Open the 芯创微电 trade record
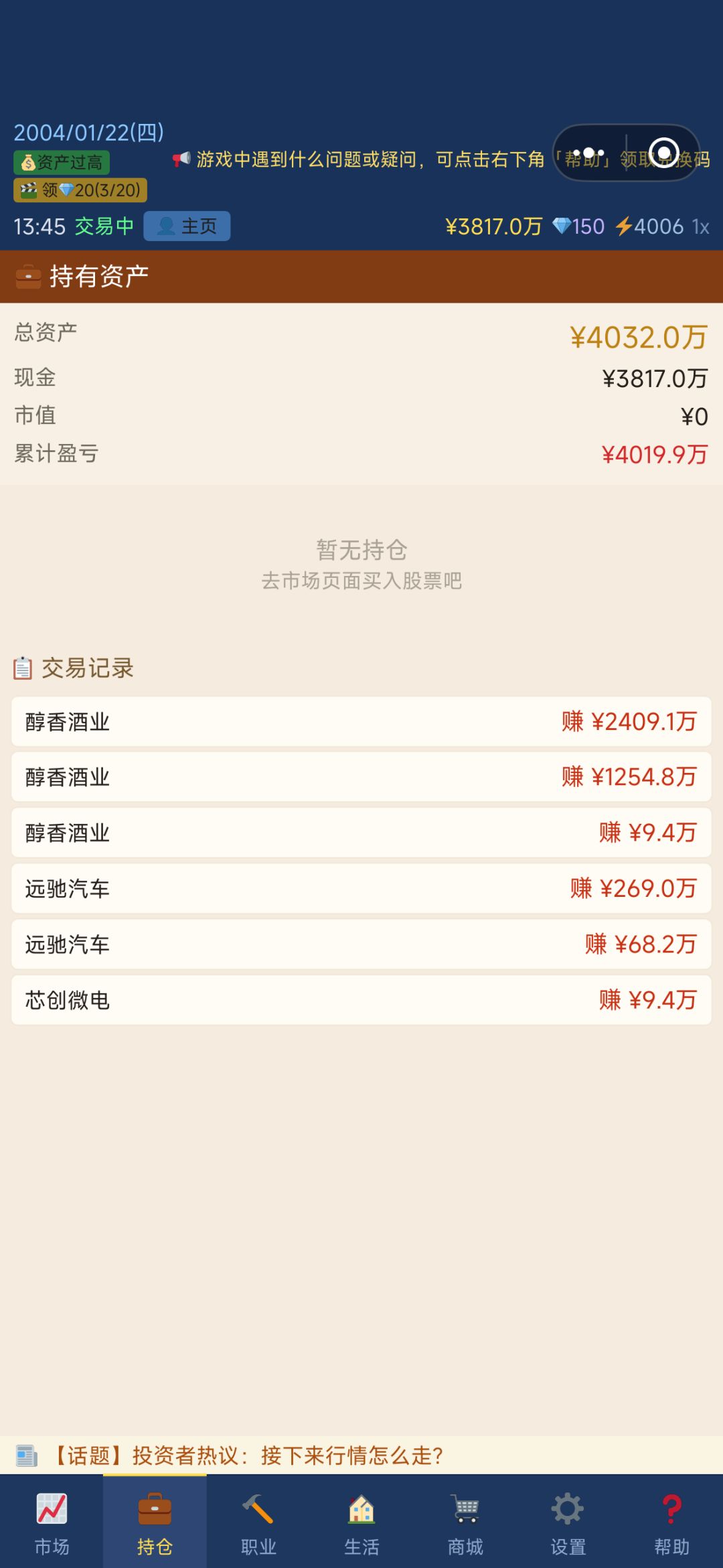This screenshot has height=1568, width=723. pyautogui.click(x=361, y=999)
